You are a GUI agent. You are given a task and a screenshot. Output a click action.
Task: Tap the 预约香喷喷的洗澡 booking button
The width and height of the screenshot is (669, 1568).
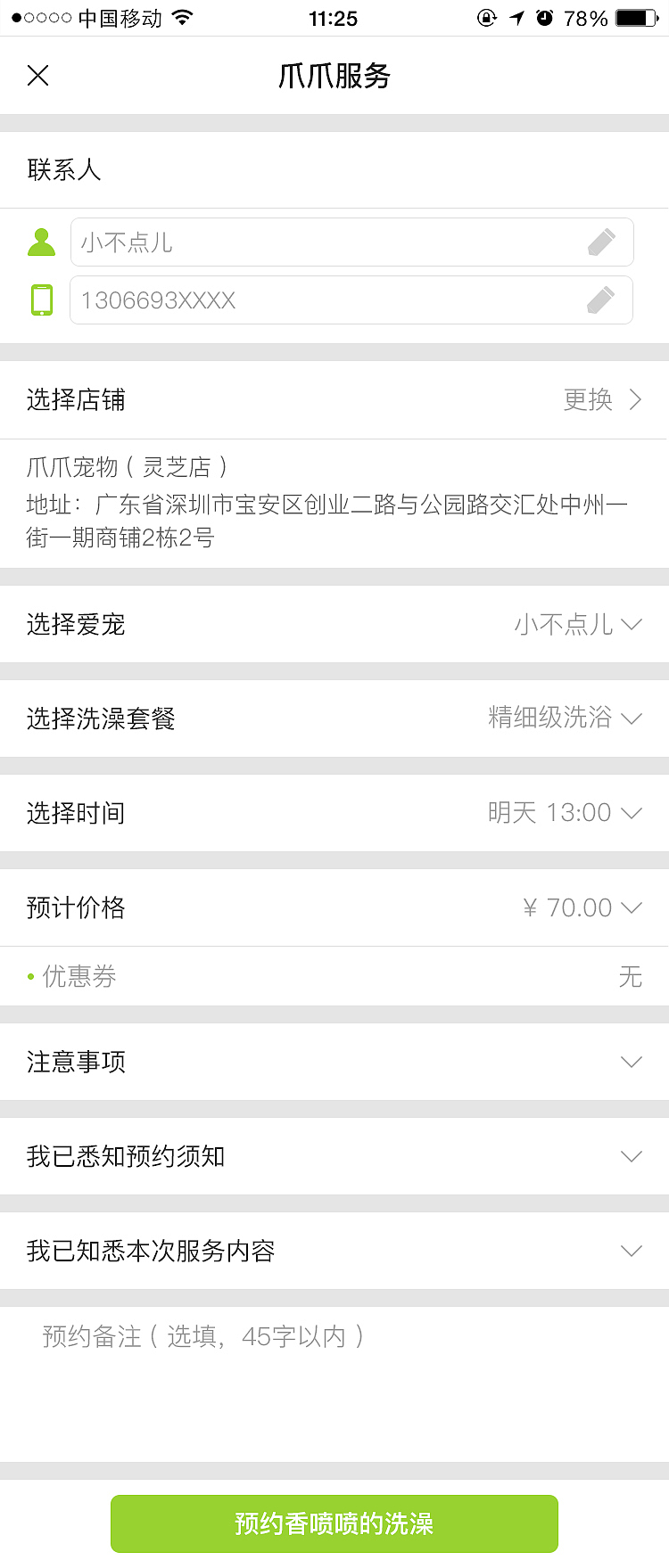click(x=334, y=1524)
